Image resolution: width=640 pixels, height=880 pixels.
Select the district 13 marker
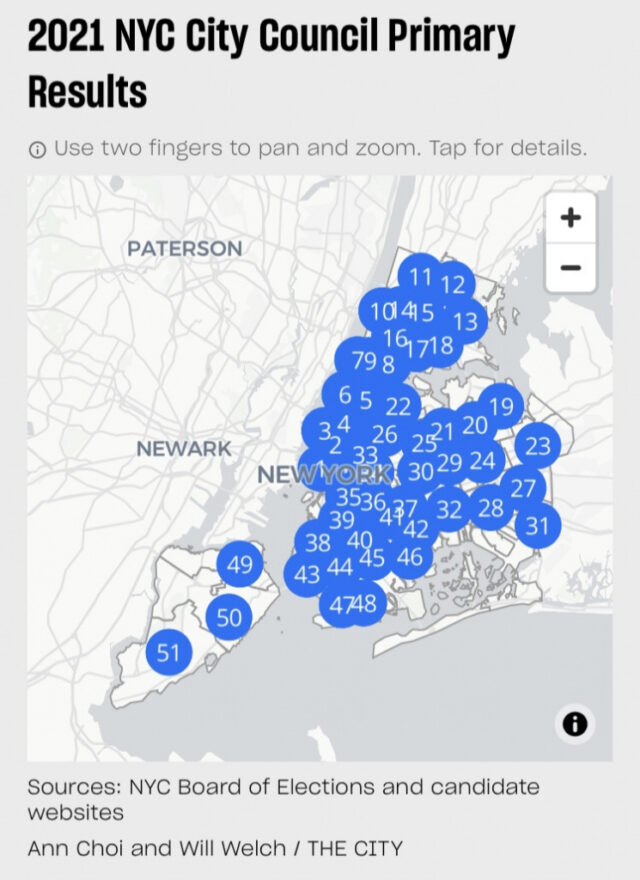pyautogui.click(x=466, y=322)
